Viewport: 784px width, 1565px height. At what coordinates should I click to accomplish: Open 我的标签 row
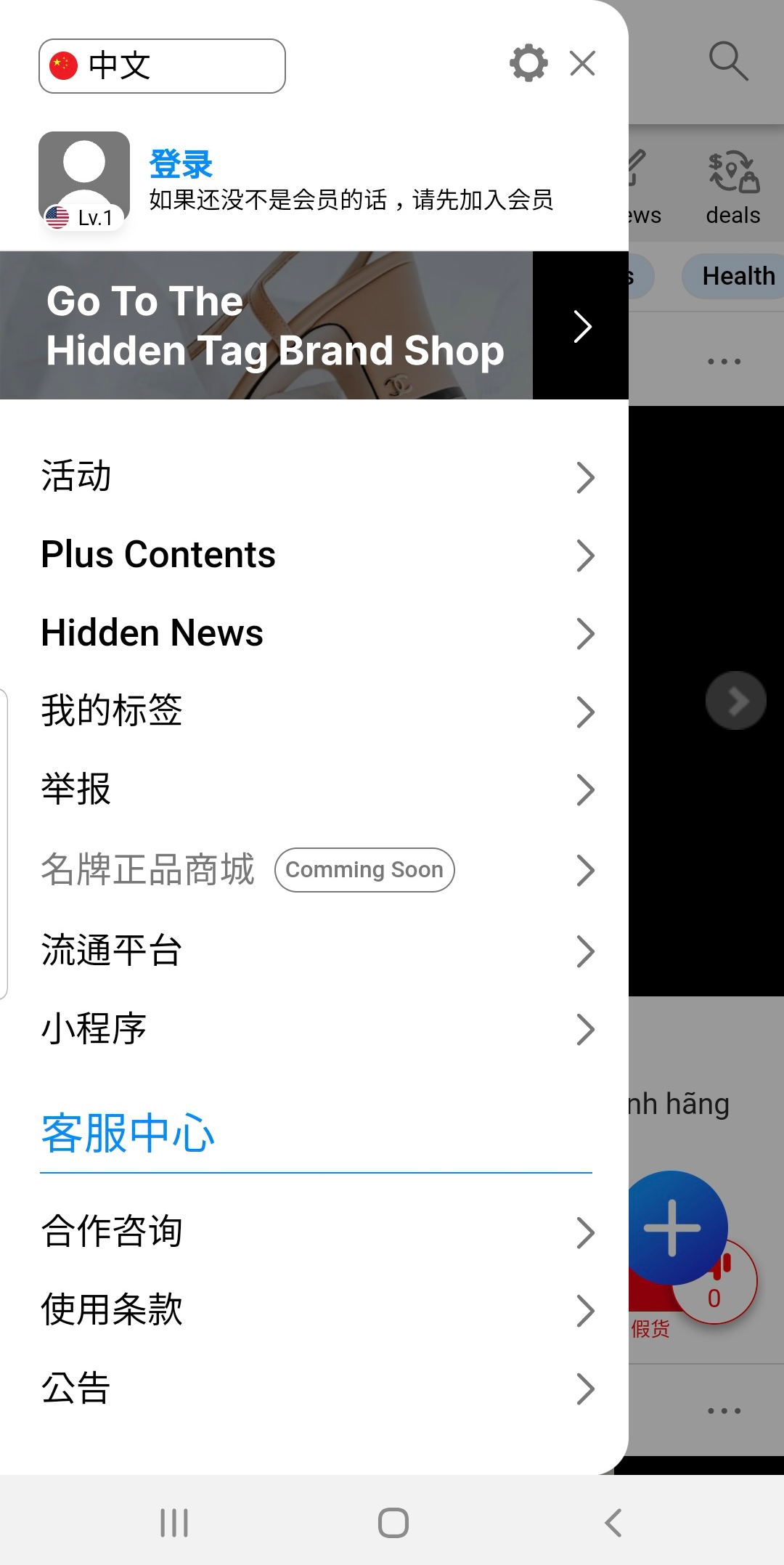(x=317, y=711)
